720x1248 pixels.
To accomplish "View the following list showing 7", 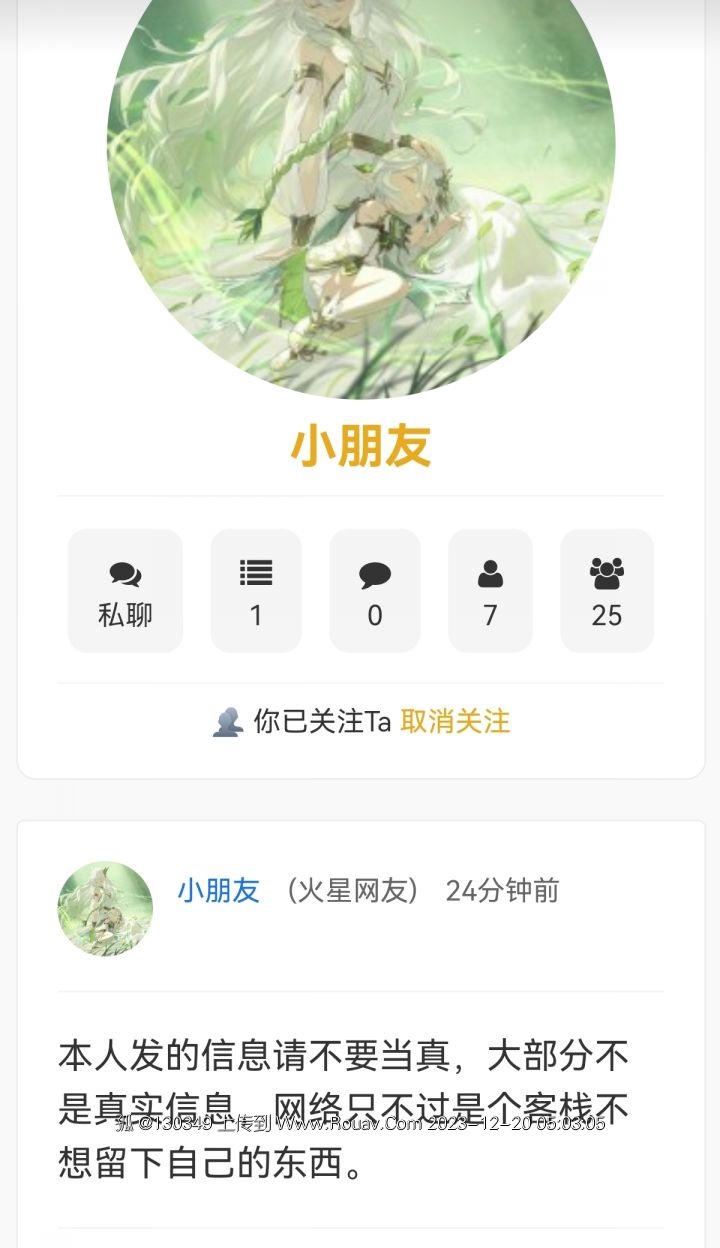I will click(490, 591).
